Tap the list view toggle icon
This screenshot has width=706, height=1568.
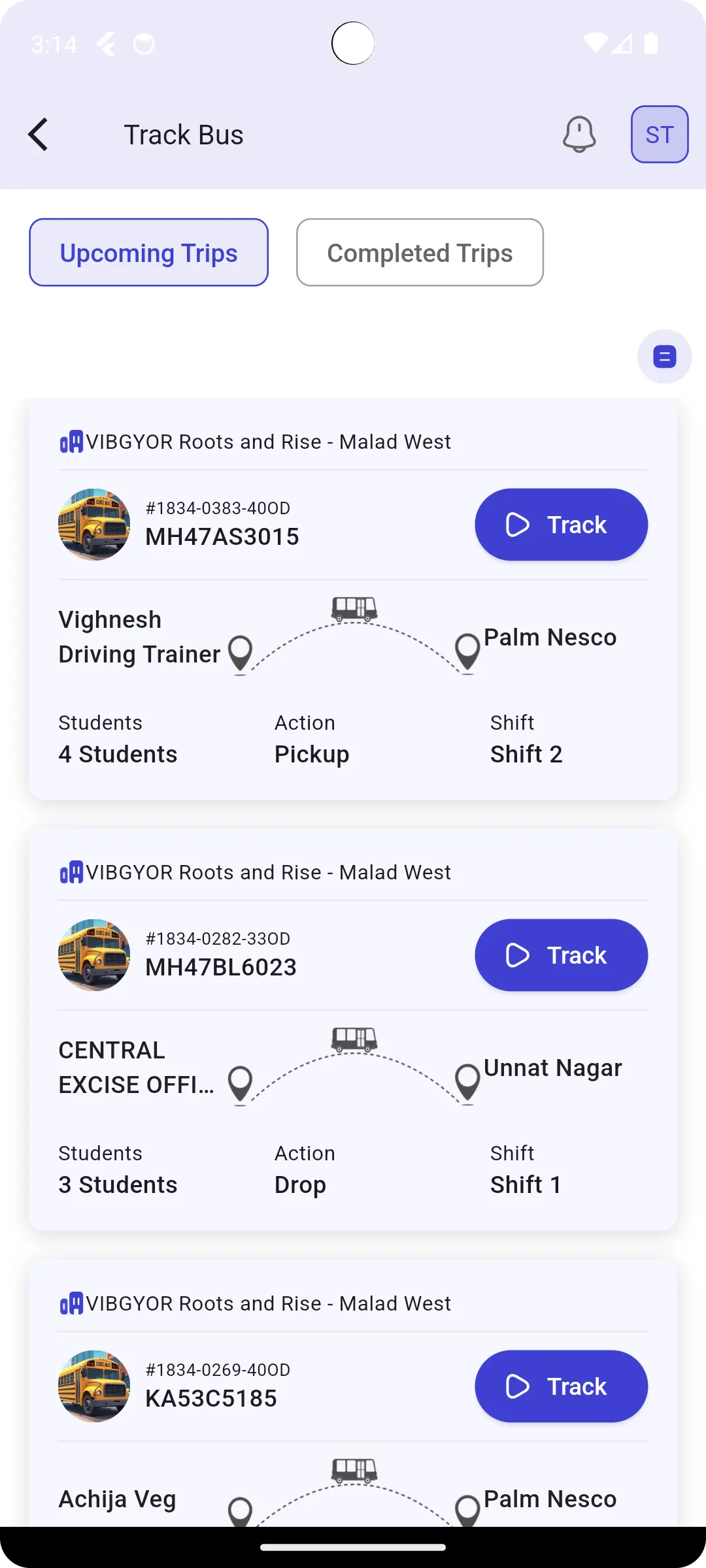point(664,357)
